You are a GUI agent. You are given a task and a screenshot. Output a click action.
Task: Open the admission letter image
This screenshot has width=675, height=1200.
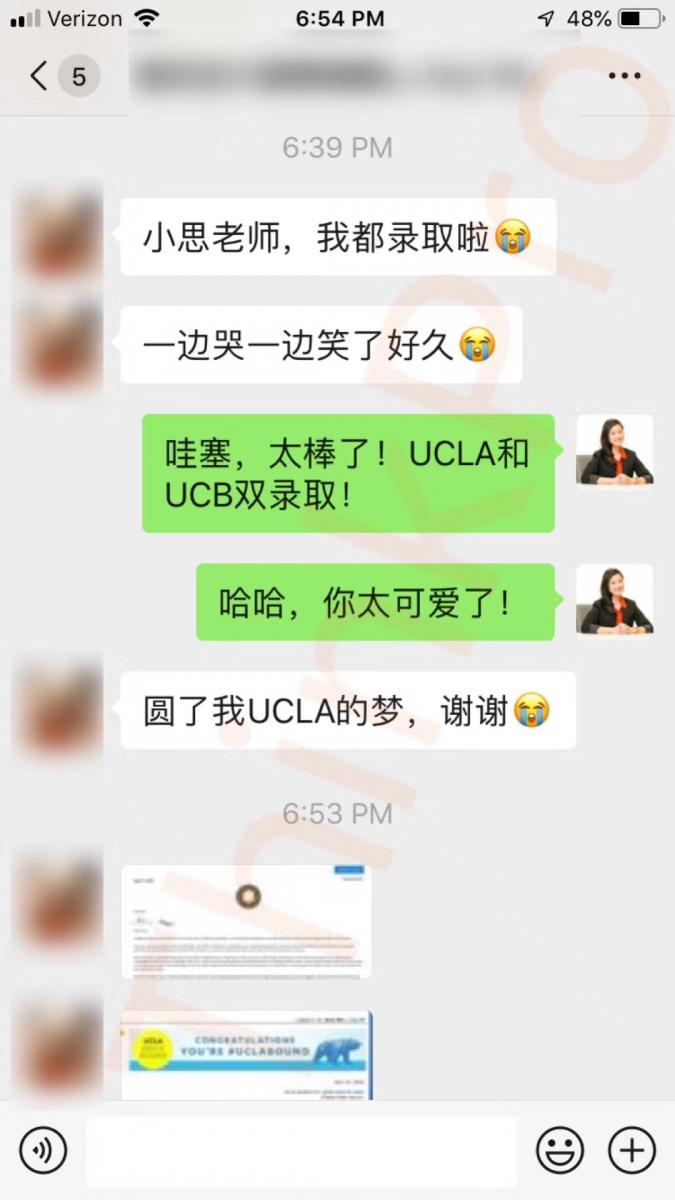pos(246,921)
